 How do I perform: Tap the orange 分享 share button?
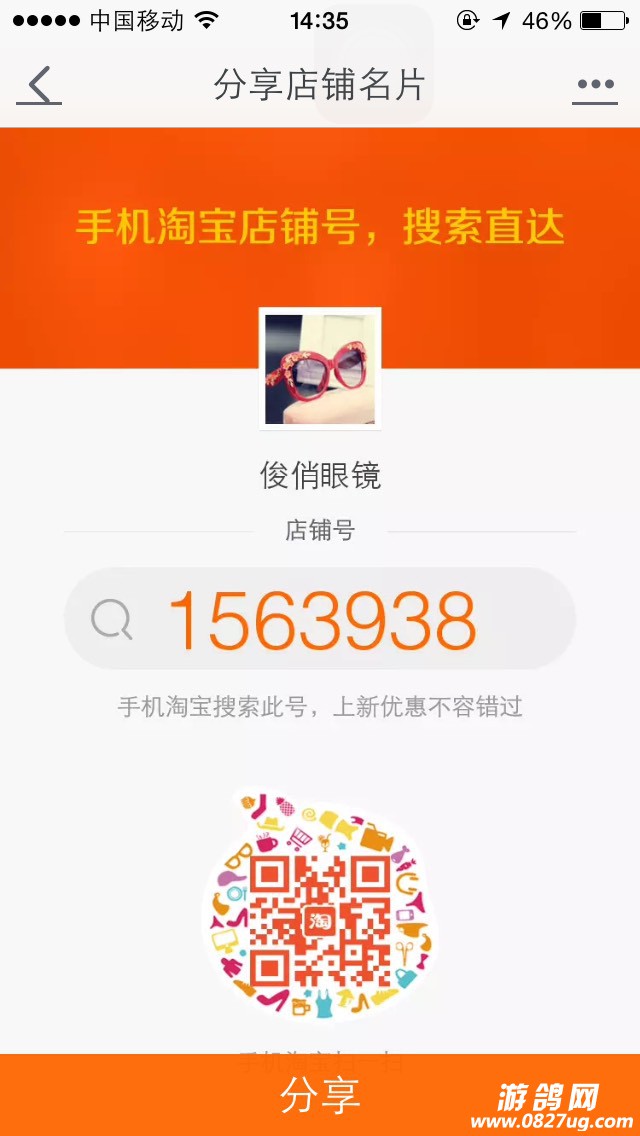tap(320, 1095)
